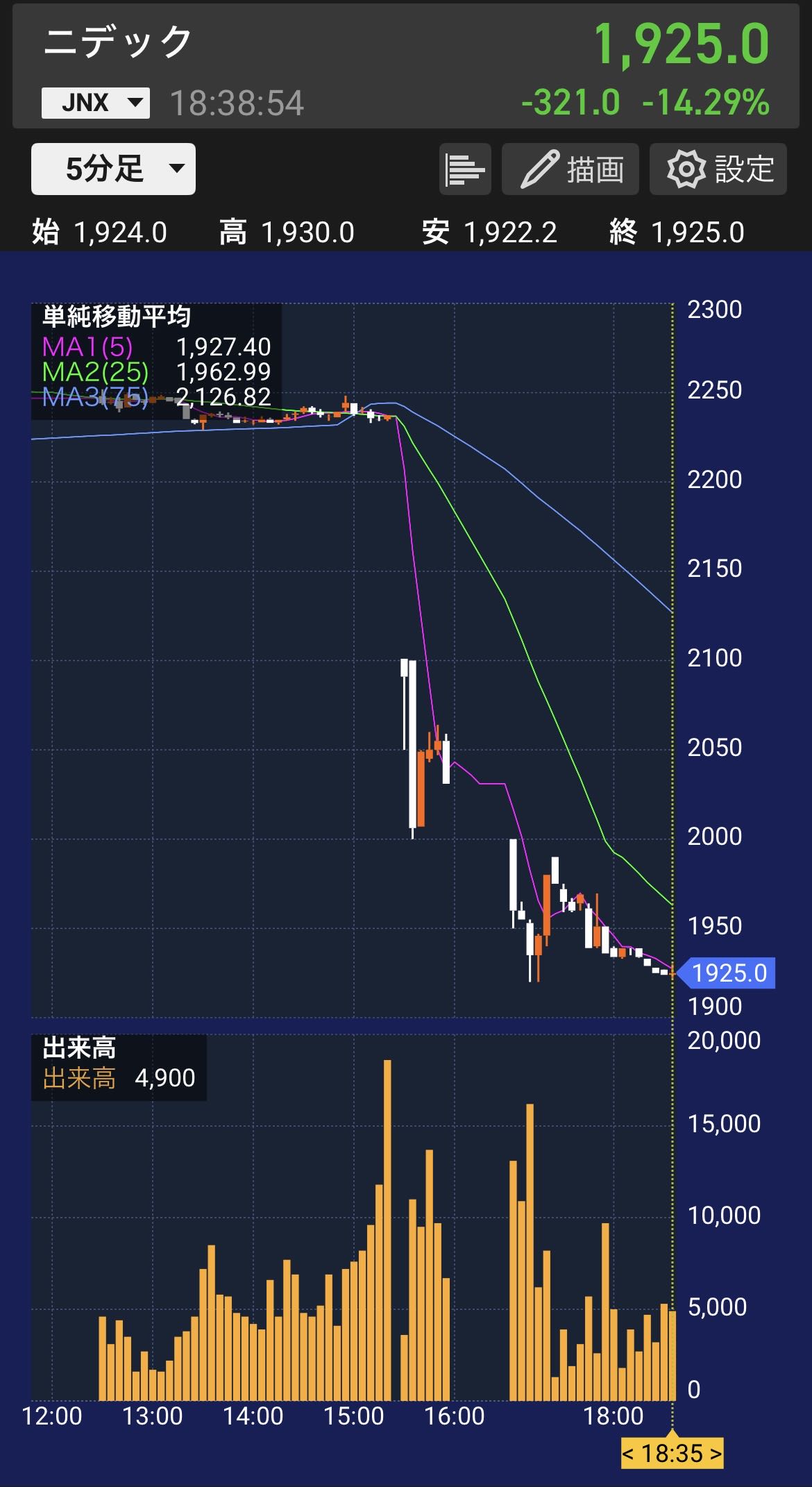Open the price-by-volume list icon

pyautogui.click(x=465, y=169)
